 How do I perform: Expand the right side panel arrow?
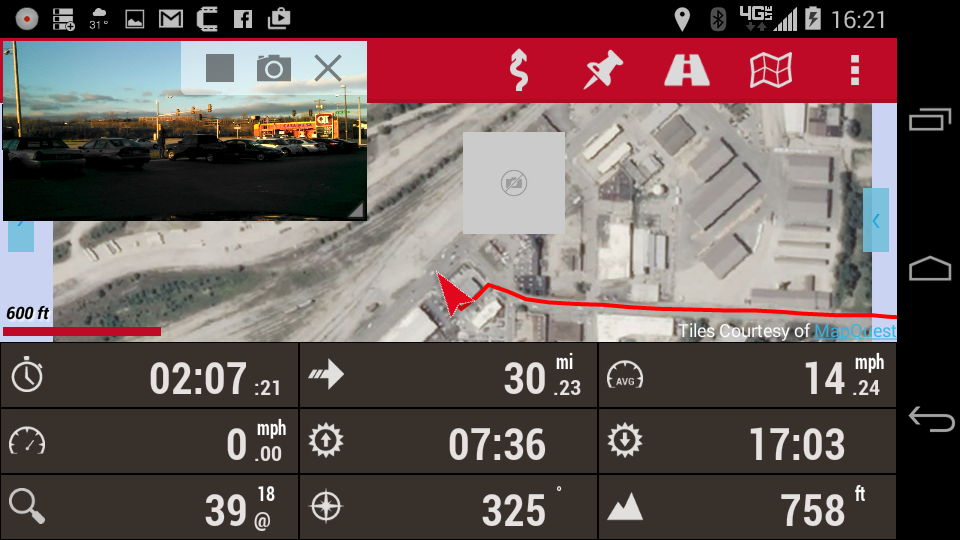(x=876, y=220)
